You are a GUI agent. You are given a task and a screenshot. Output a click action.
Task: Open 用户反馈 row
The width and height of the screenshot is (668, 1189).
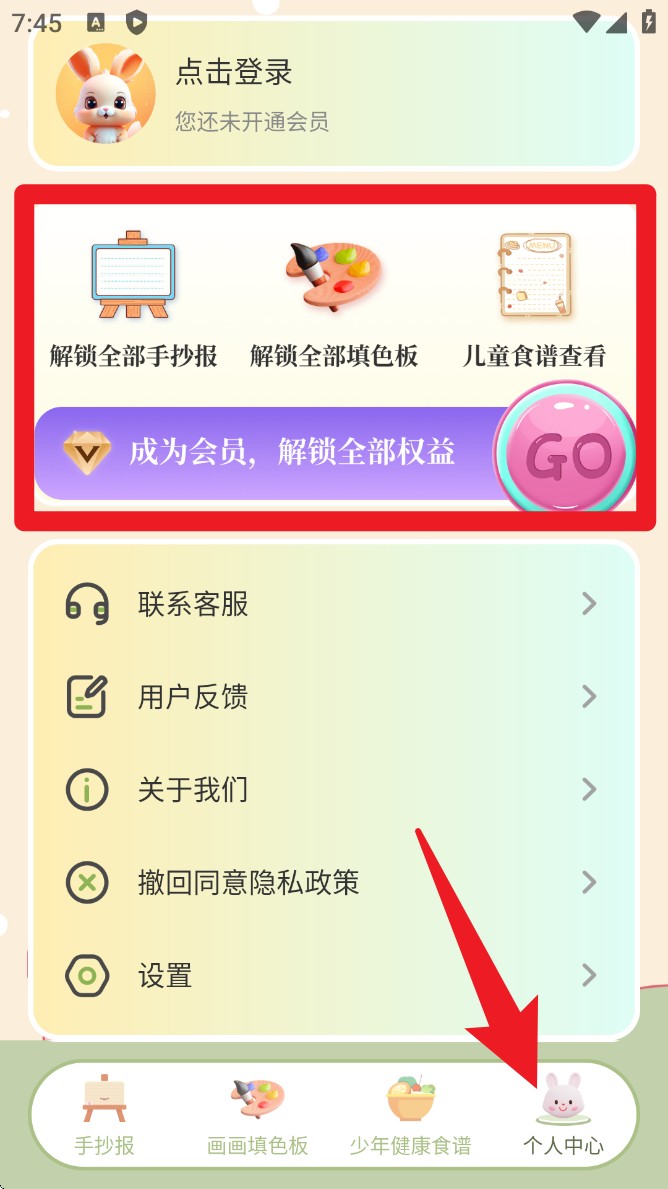click(333, 697)
